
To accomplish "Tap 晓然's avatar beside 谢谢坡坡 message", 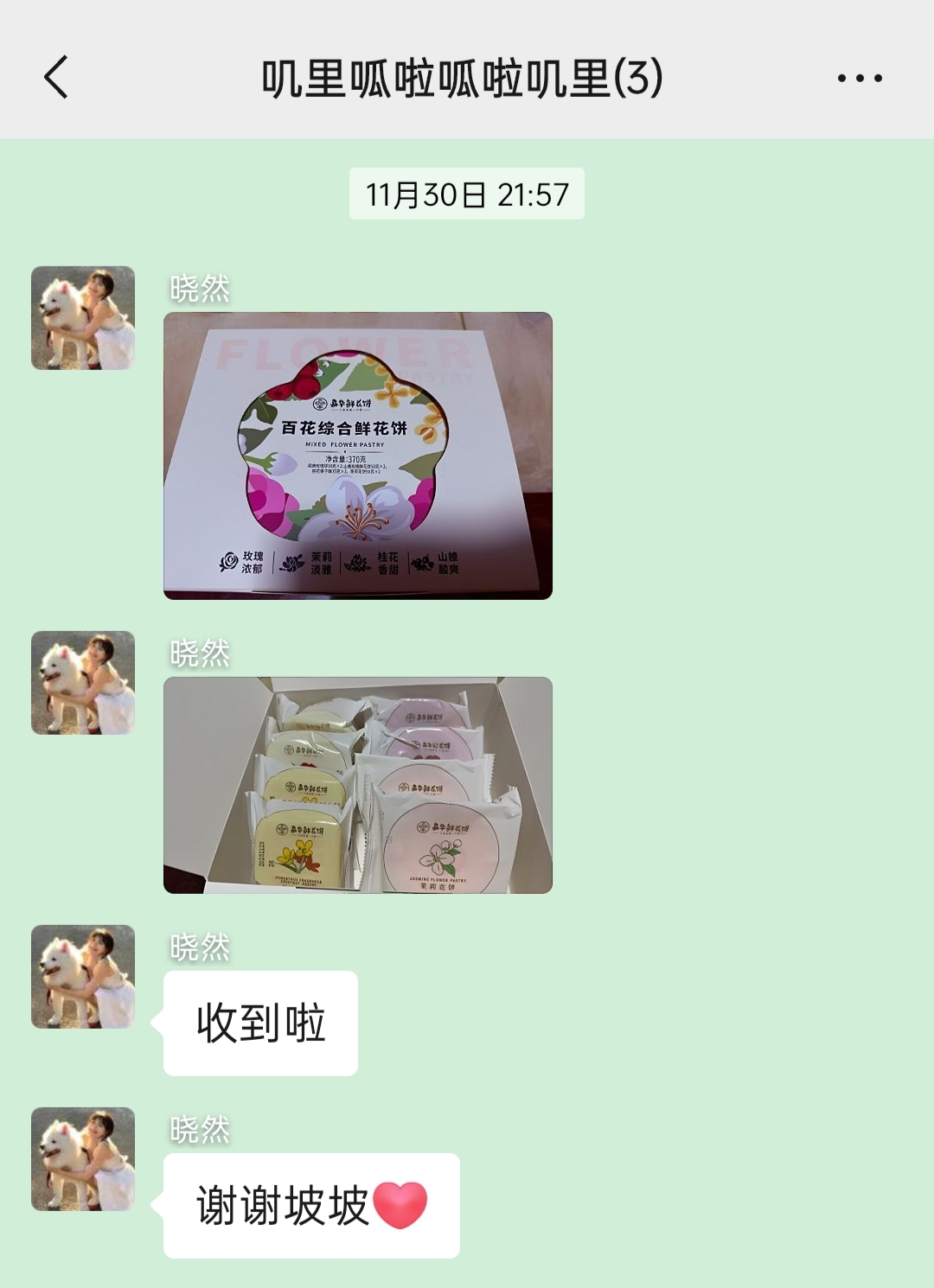I will tap(83, 1159).
